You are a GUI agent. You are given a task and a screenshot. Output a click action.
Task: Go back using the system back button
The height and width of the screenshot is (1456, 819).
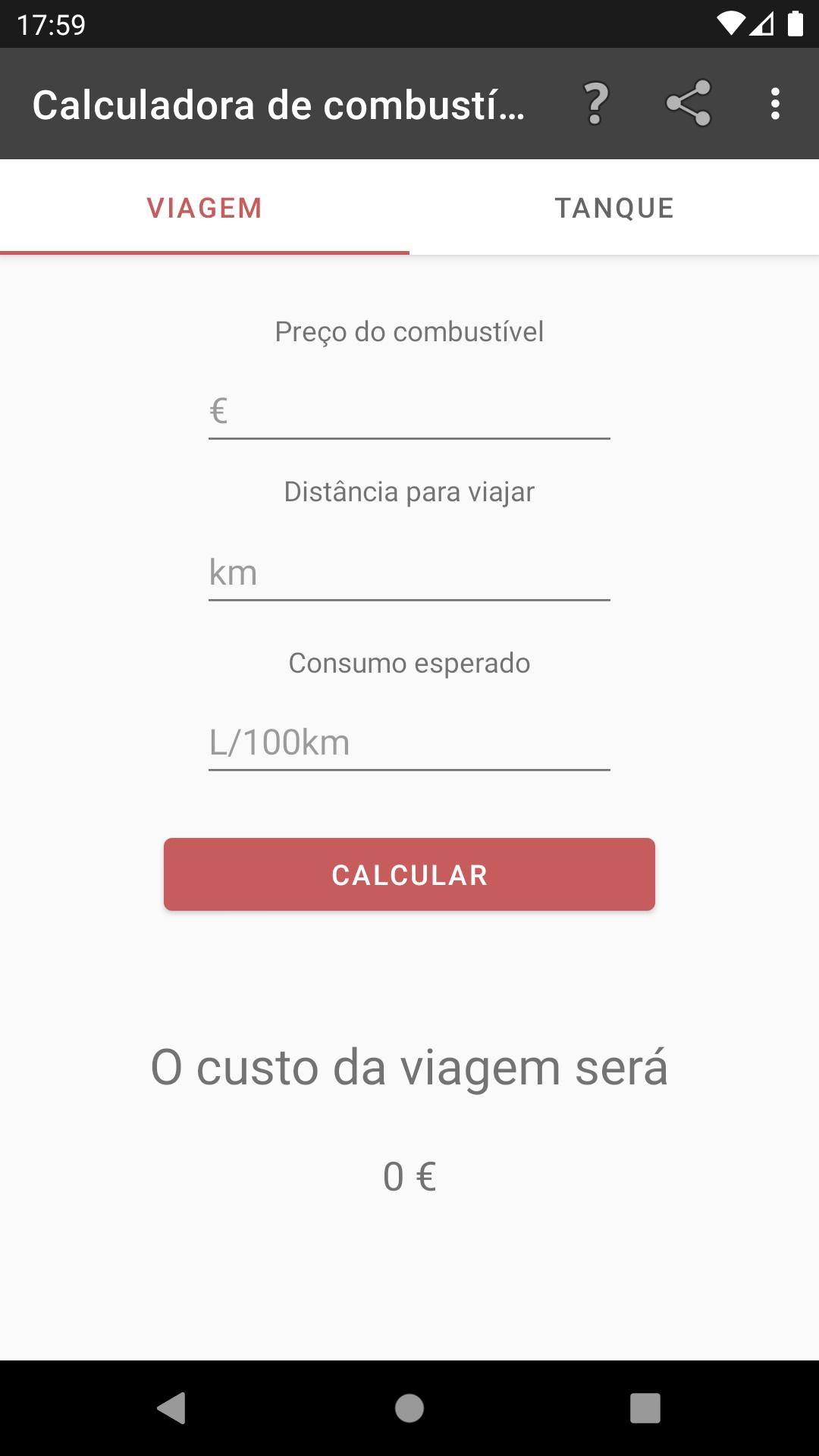(171, 1408)
